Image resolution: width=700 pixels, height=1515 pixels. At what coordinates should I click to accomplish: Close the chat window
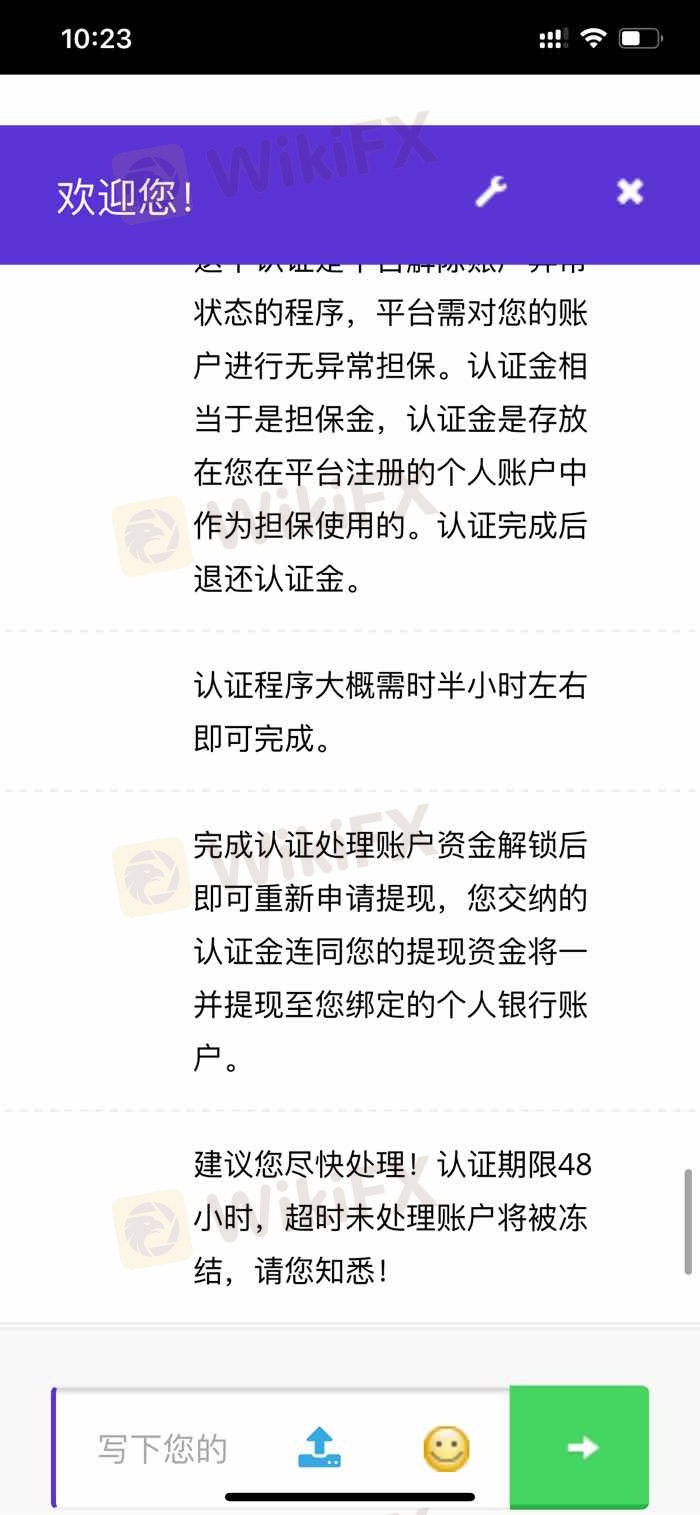point(630,191)
